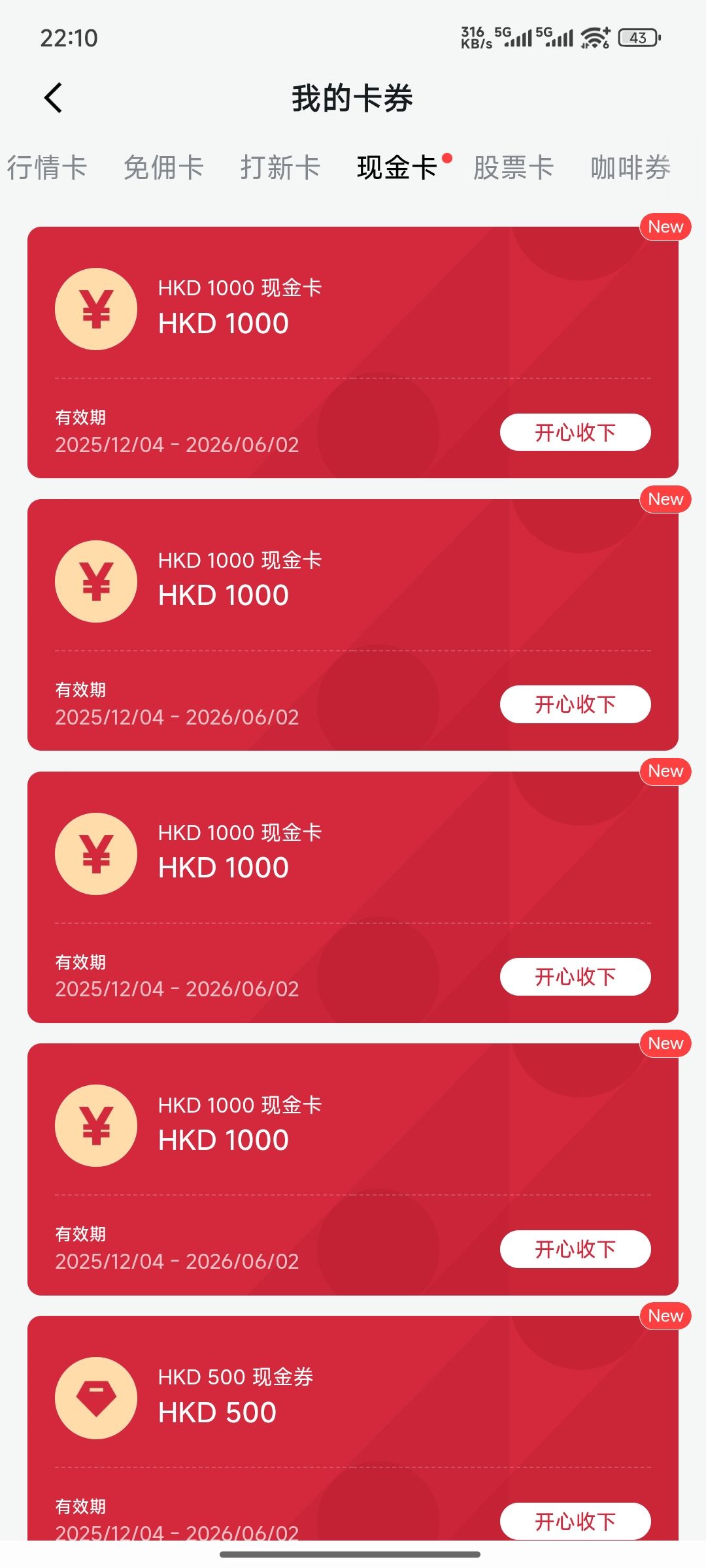Go back from 我的卡券 page
706x1568 pixels.
pos(54,98)
